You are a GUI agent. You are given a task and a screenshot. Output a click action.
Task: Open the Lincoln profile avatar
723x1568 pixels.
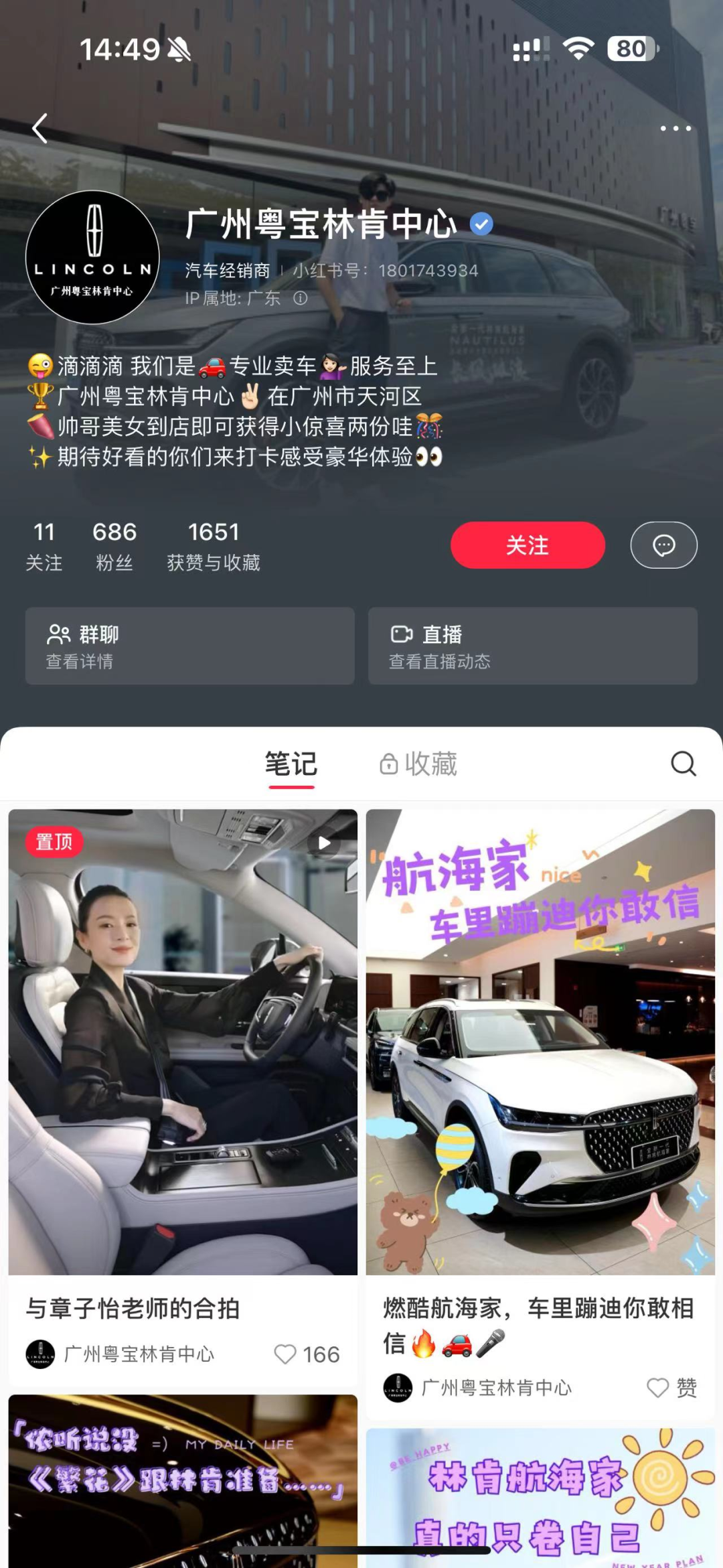click(x=92, y=258)
